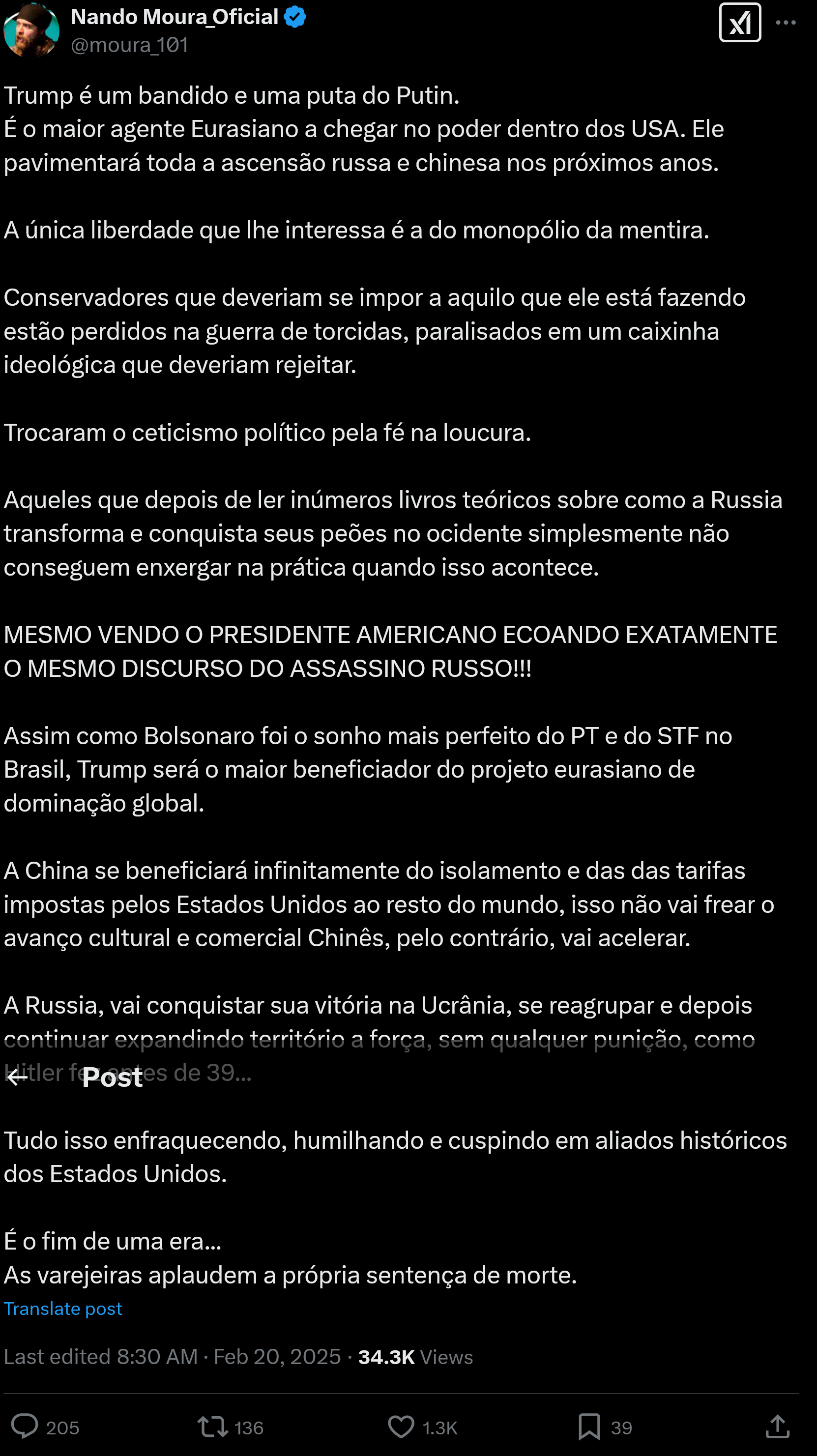Tap Translate post link
Viewport: 817px width, 1456px height.
click(x=63, y=1309)
